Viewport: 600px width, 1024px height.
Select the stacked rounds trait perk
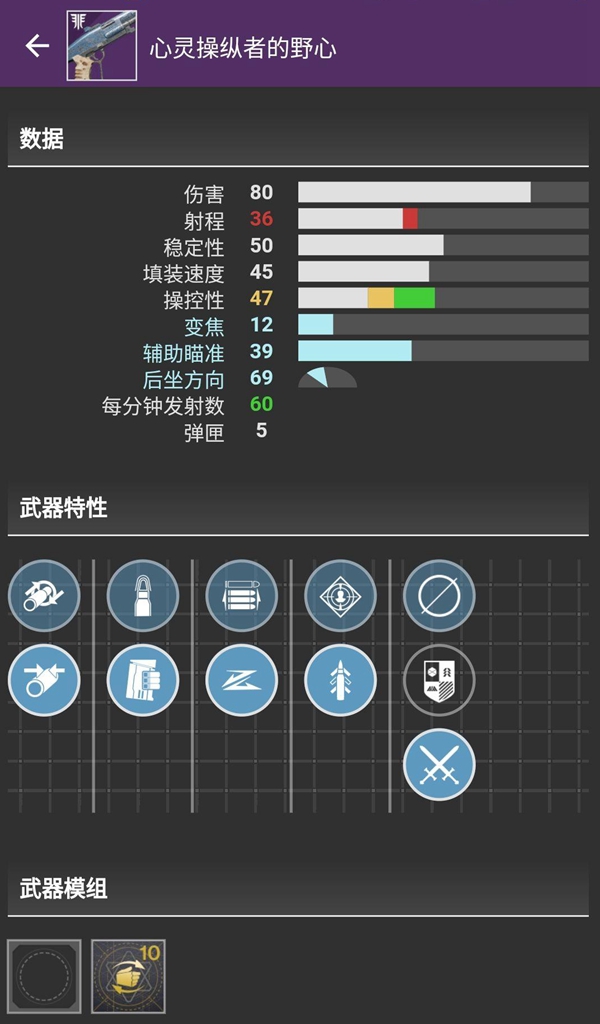point(242,596)
